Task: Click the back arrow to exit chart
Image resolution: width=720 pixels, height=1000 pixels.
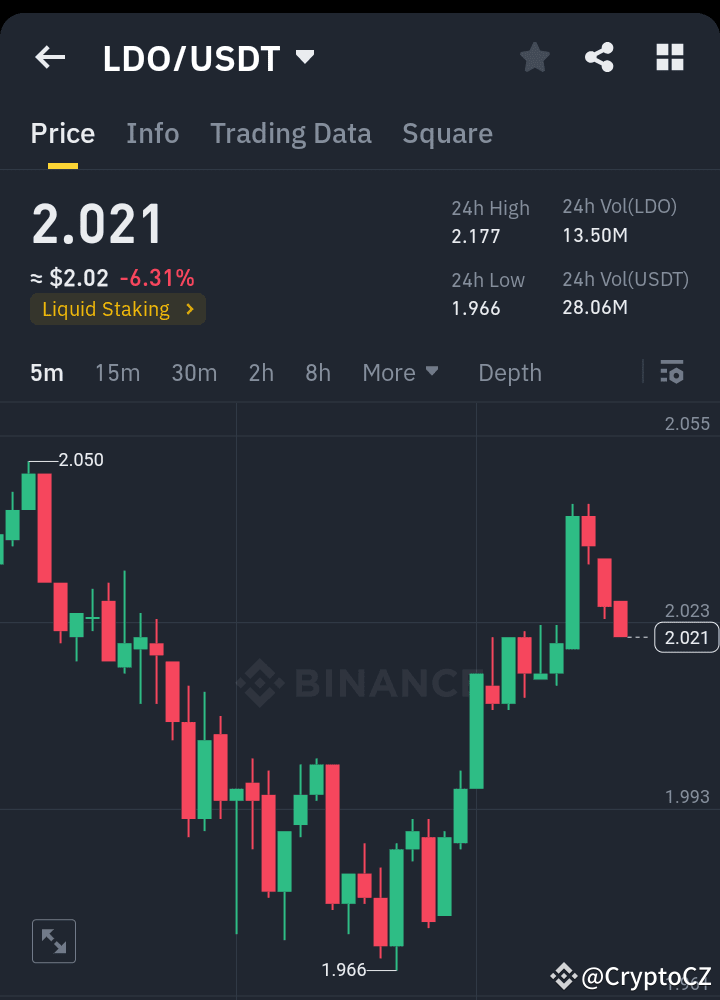Action: point(49,57)
